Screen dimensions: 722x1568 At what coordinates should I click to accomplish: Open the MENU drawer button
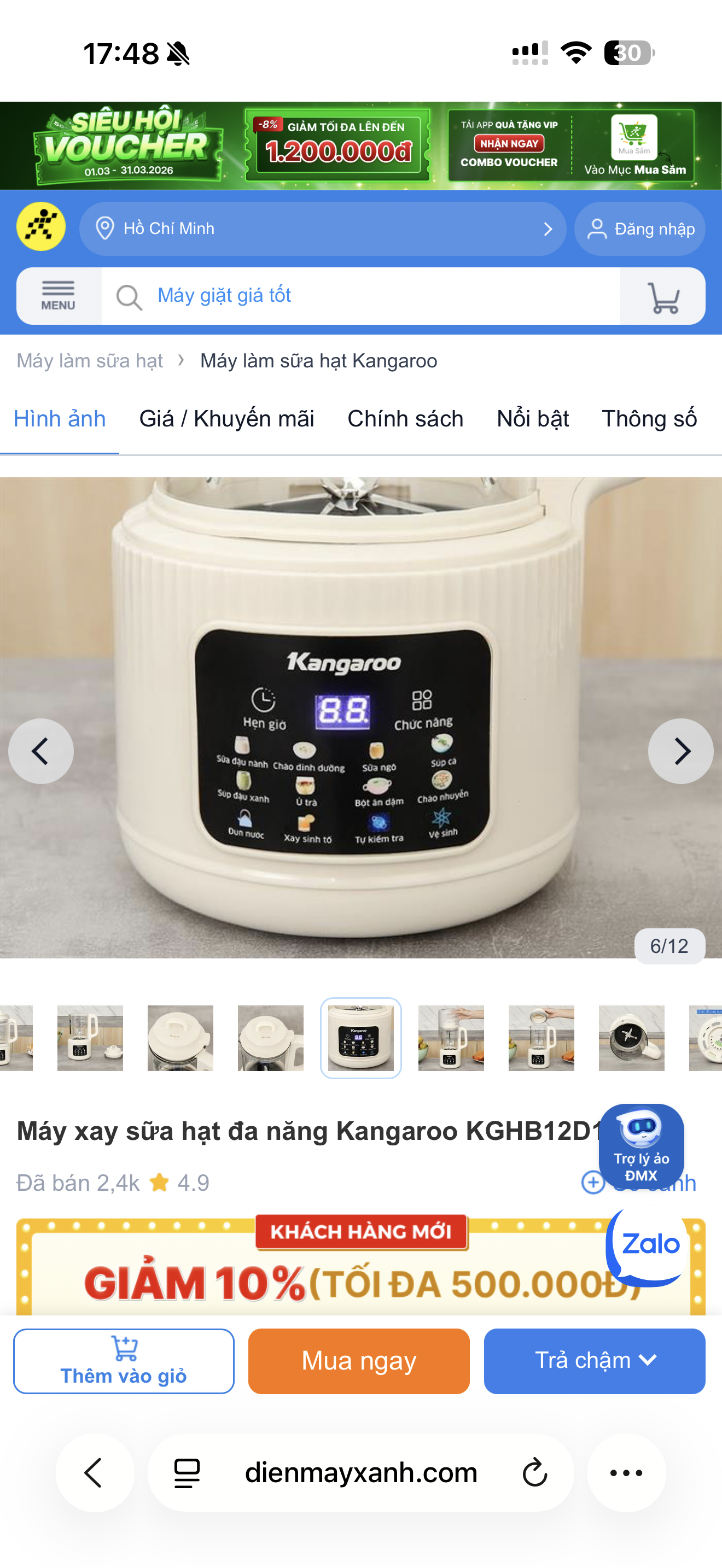pyautogui.click(x=59, y=296)
